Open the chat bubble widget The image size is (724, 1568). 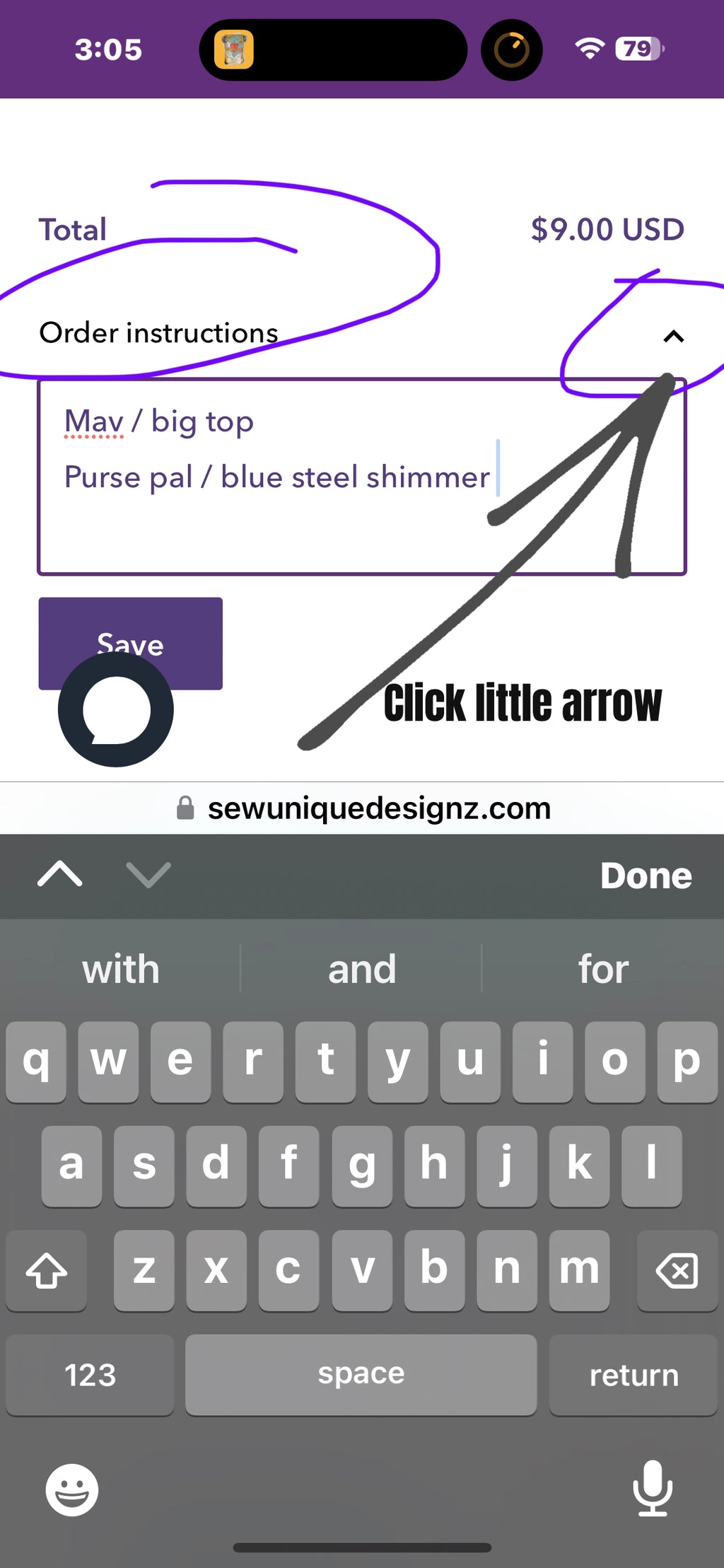click(116, 709)
